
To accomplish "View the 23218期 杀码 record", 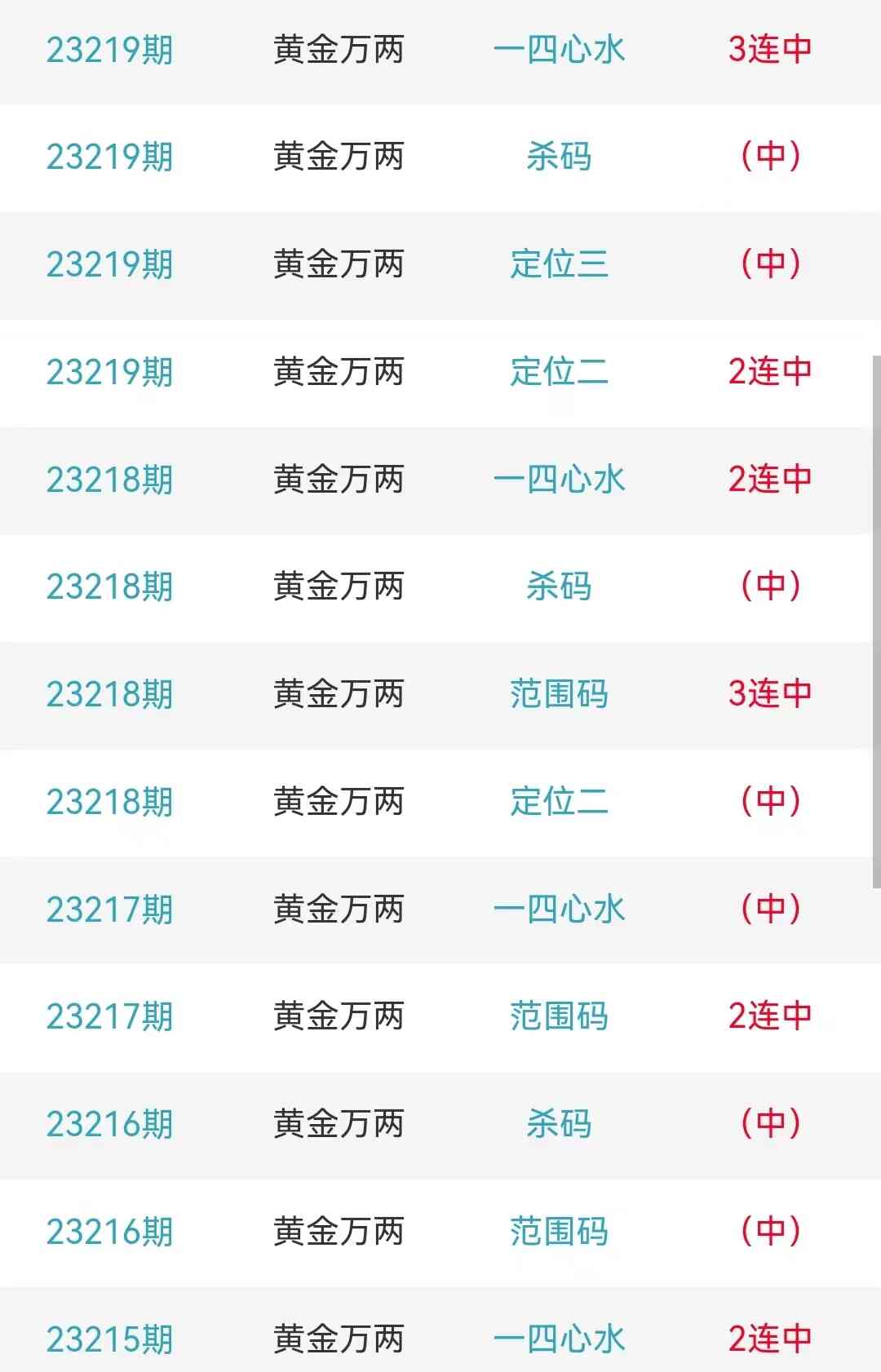I will [559, 586].
